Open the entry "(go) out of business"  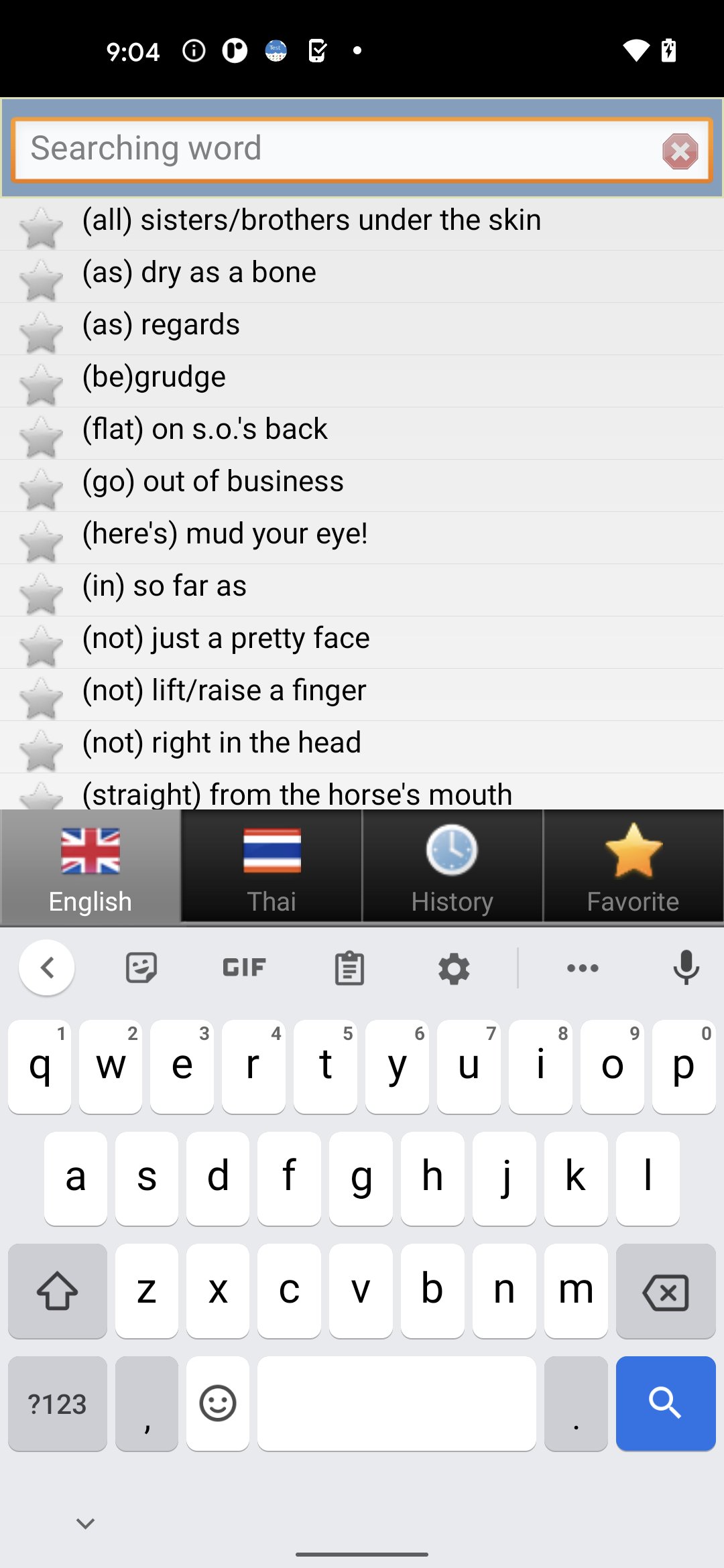[213, 482]
